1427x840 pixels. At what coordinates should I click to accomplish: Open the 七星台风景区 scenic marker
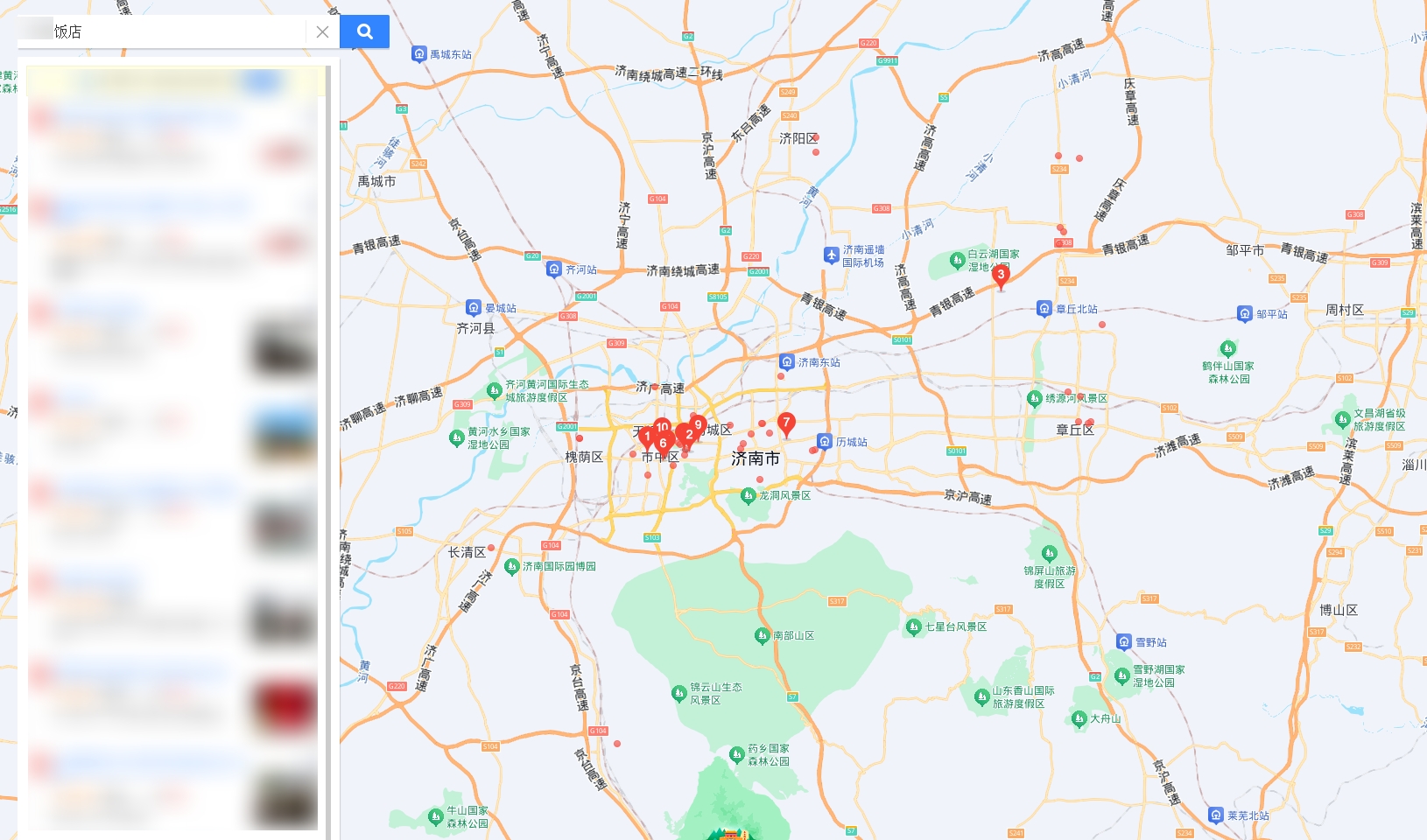[914, 626]
